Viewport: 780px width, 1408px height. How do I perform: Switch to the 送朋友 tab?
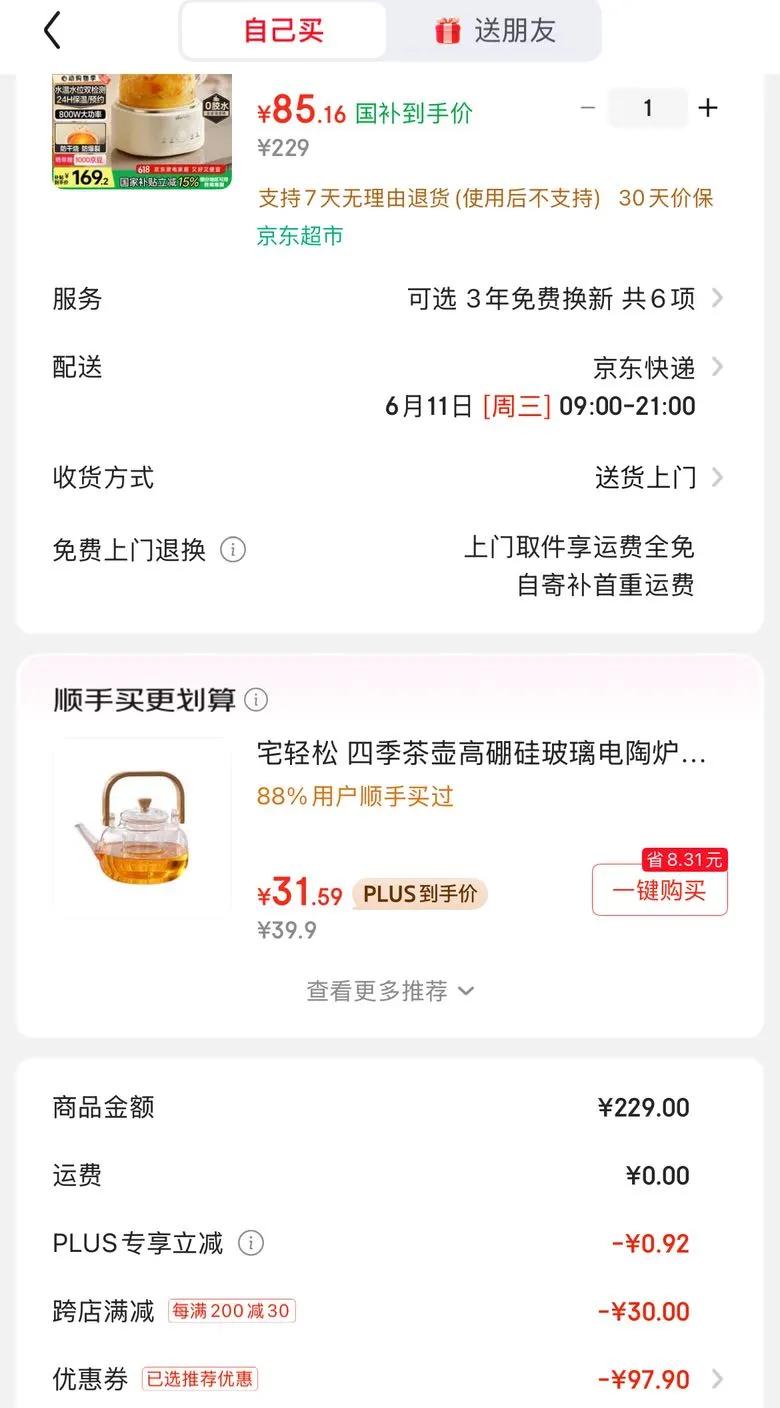[495, 31]
